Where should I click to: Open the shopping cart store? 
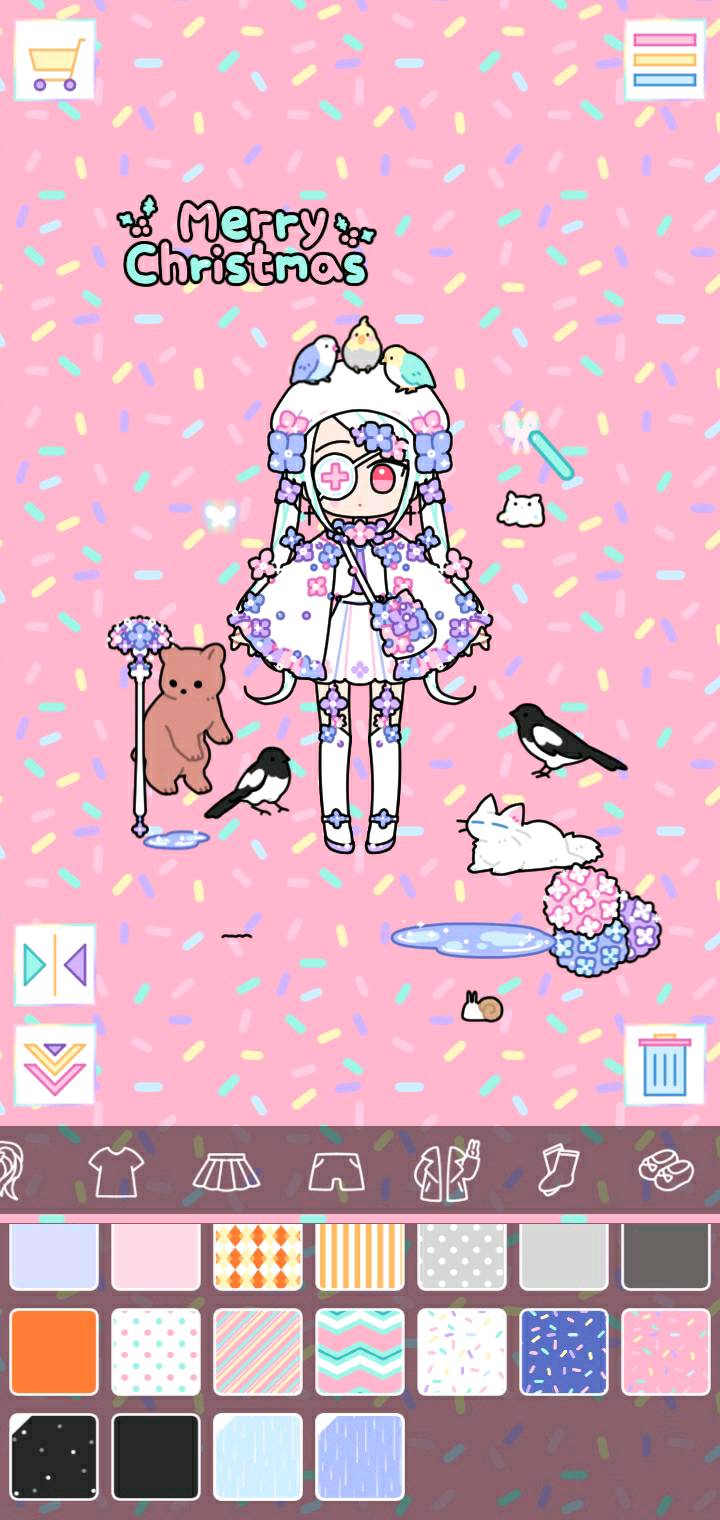pos(54,60)
